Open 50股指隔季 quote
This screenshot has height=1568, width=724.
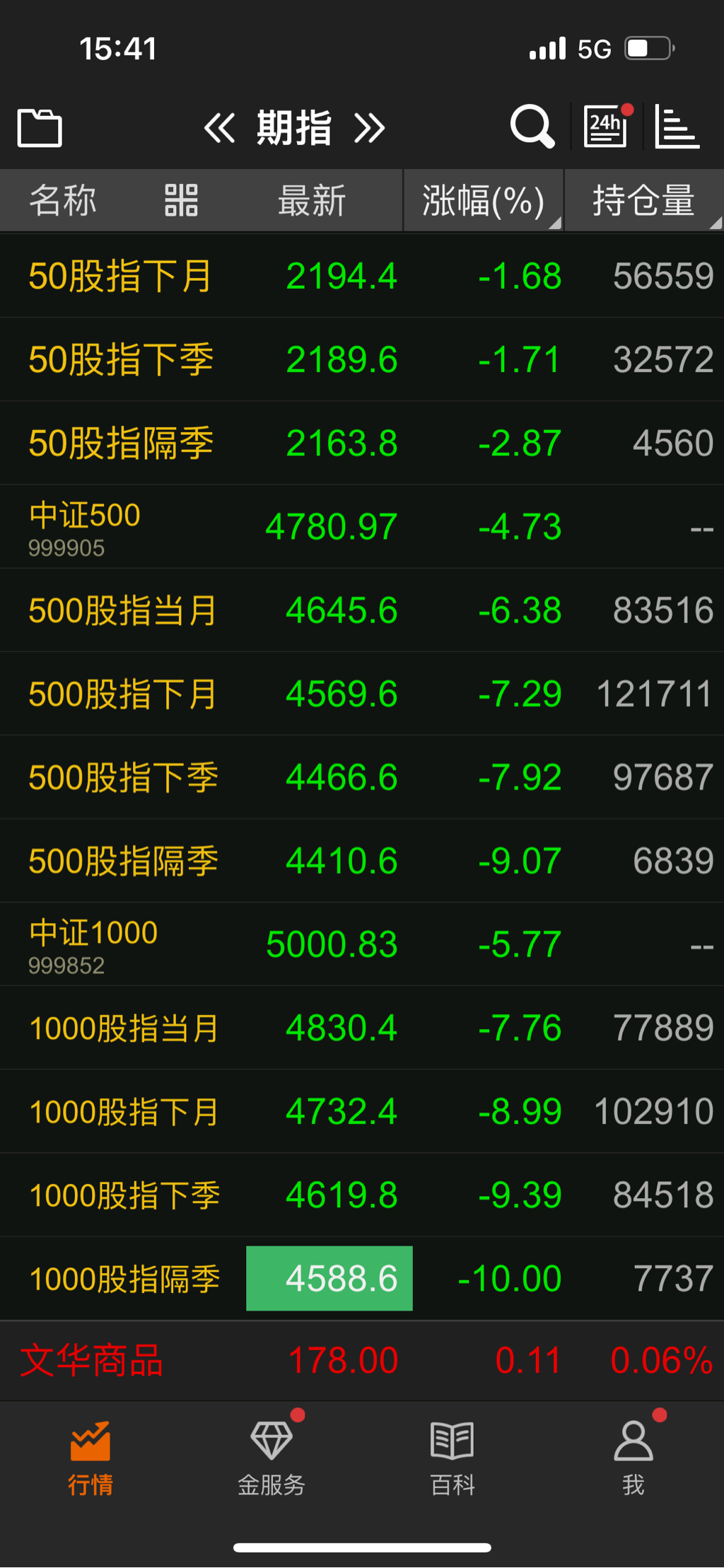coord(120,443)
